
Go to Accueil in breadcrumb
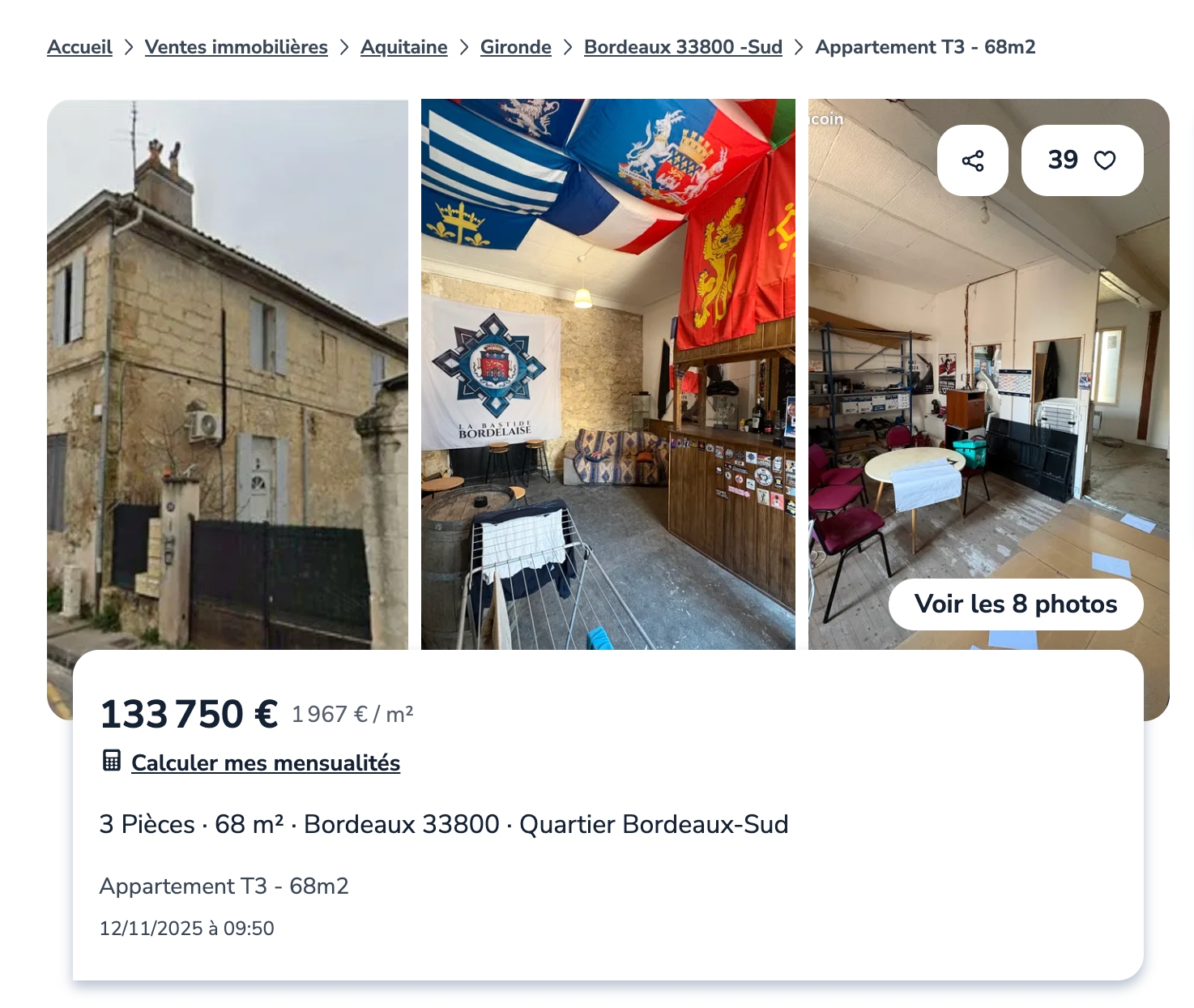79,47
